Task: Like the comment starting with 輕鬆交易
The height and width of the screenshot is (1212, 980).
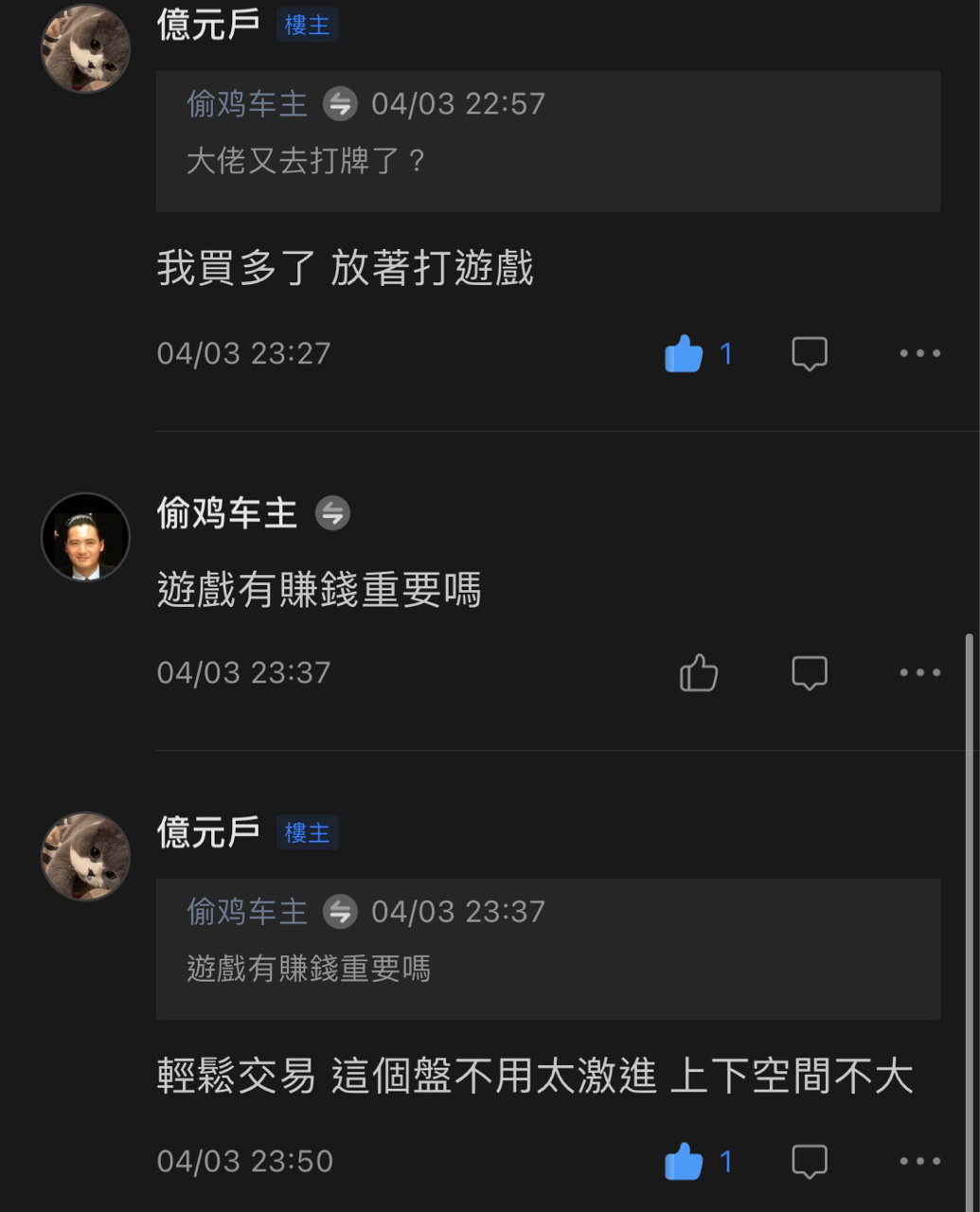Action: [x=684, y=1162]
